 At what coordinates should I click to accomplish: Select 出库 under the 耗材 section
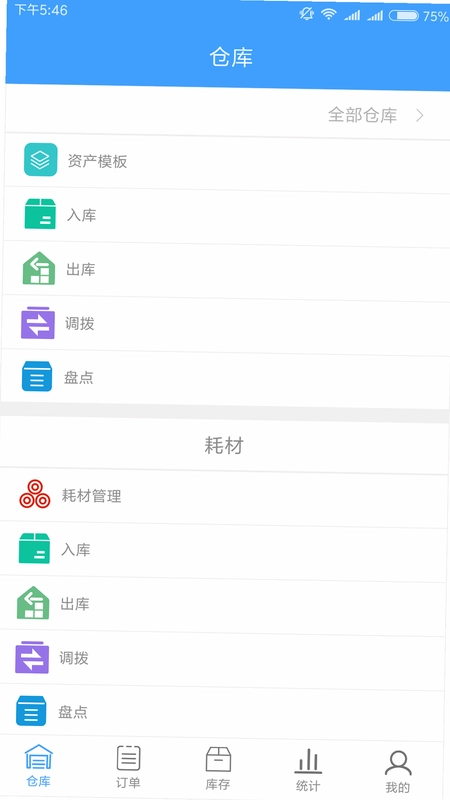(223, 605)
